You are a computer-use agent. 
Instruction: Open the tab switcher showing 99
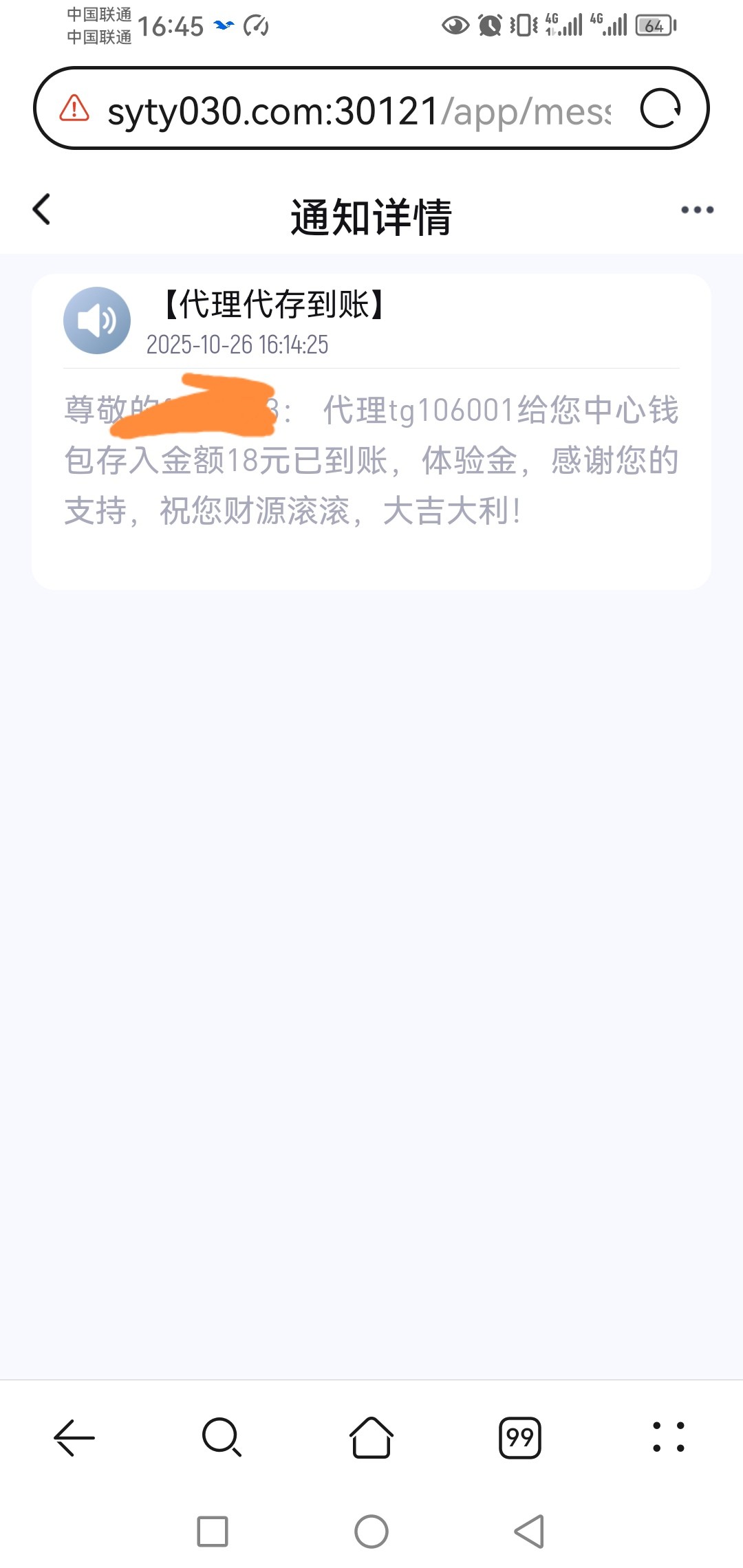pyautogui.click(x=520, y=1437)
